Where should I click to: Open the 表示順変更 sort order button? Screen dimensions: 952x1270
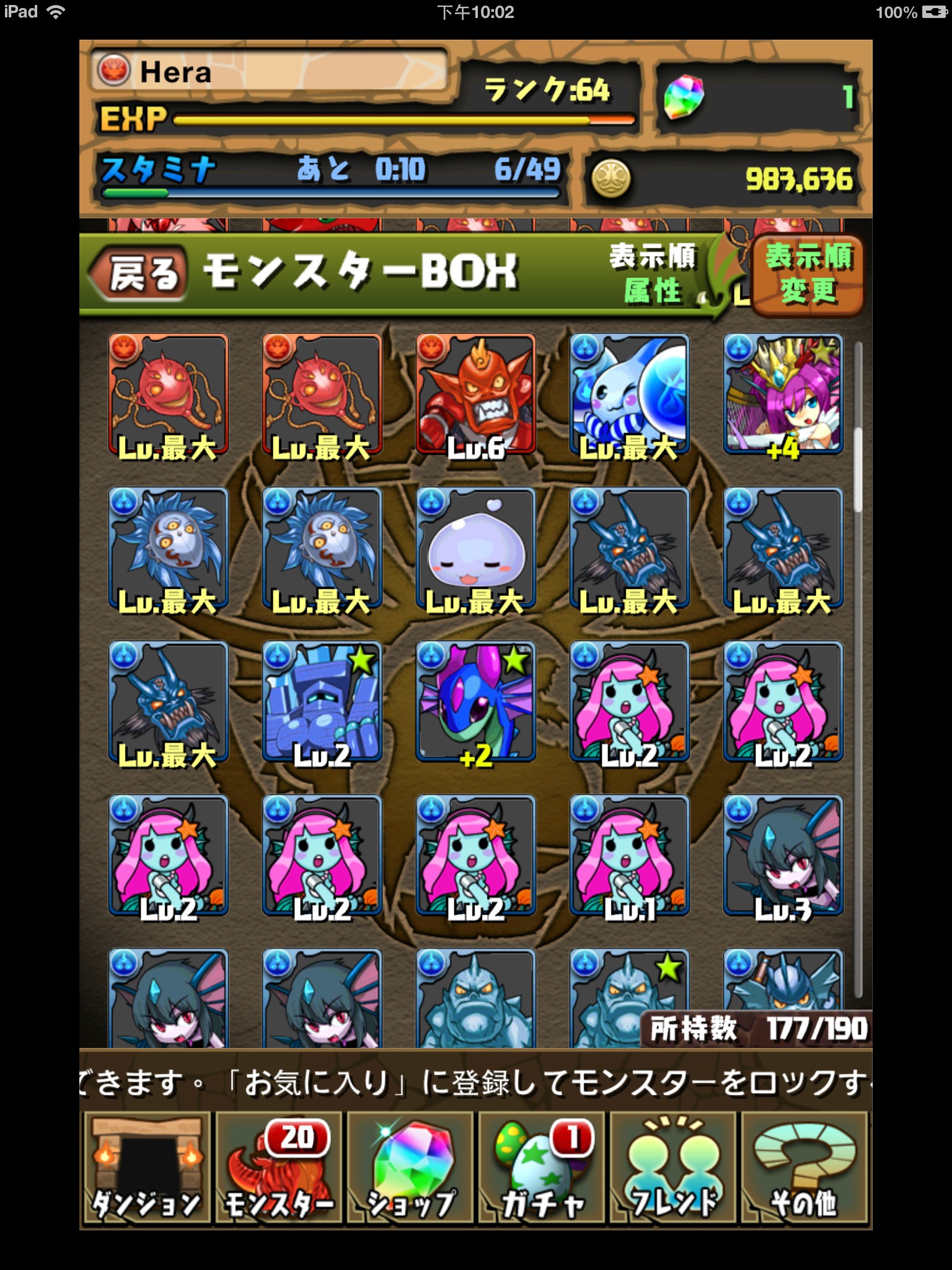(x=808, y=274)
